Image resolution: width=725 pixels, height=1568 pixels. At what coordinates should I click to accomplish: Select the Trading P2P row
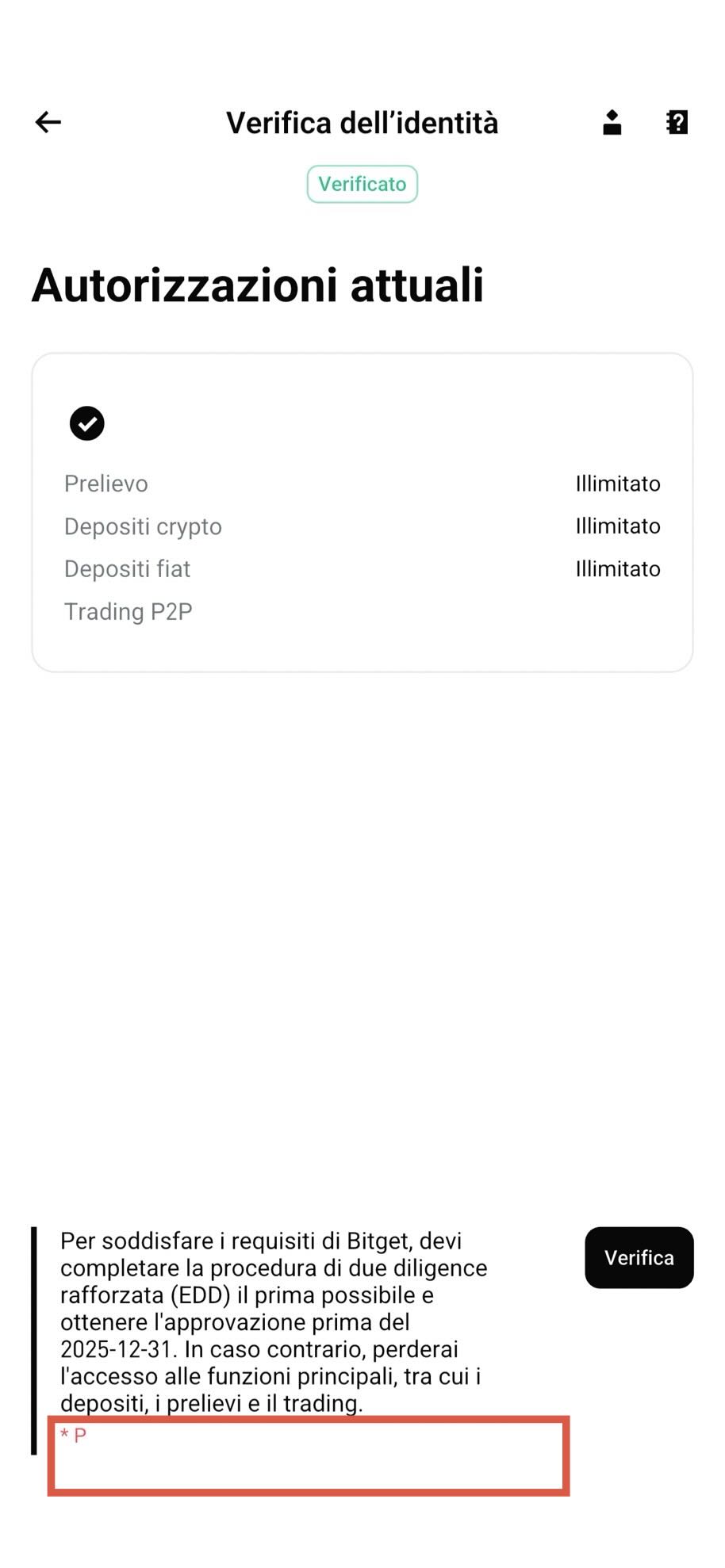click(129, 611)
